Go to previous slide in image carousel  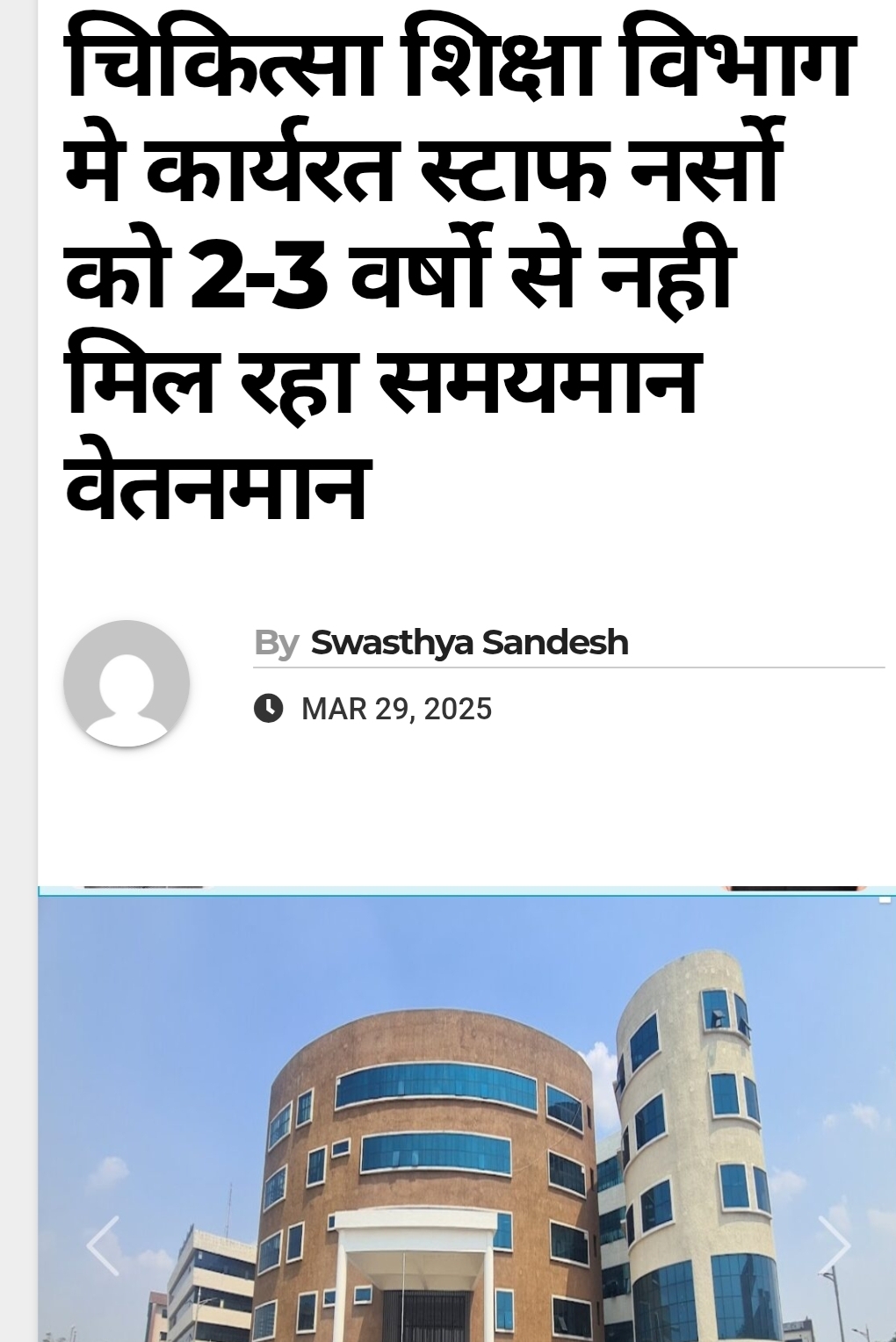coord(103,1245)
